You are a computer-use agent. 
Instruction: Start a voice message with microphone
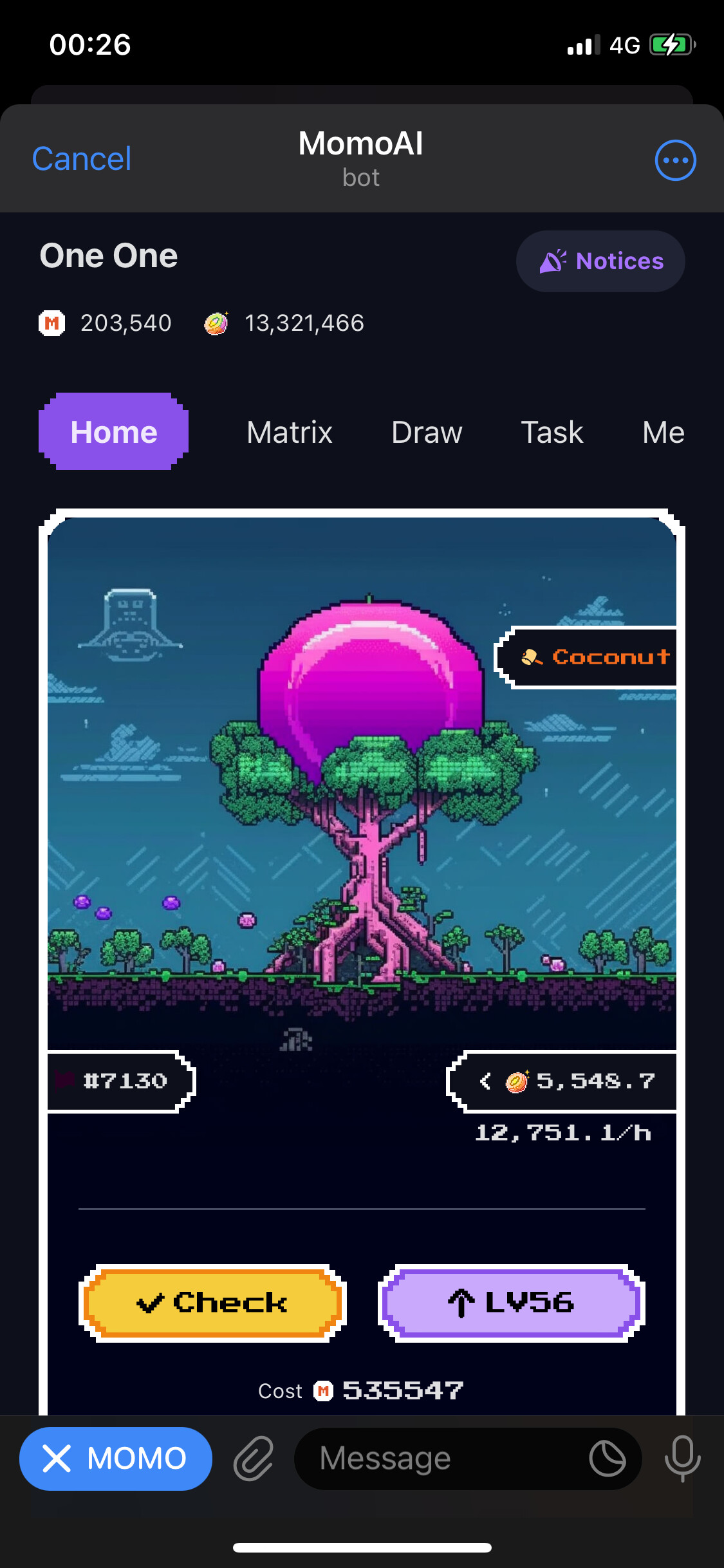tap(683, 1459)
